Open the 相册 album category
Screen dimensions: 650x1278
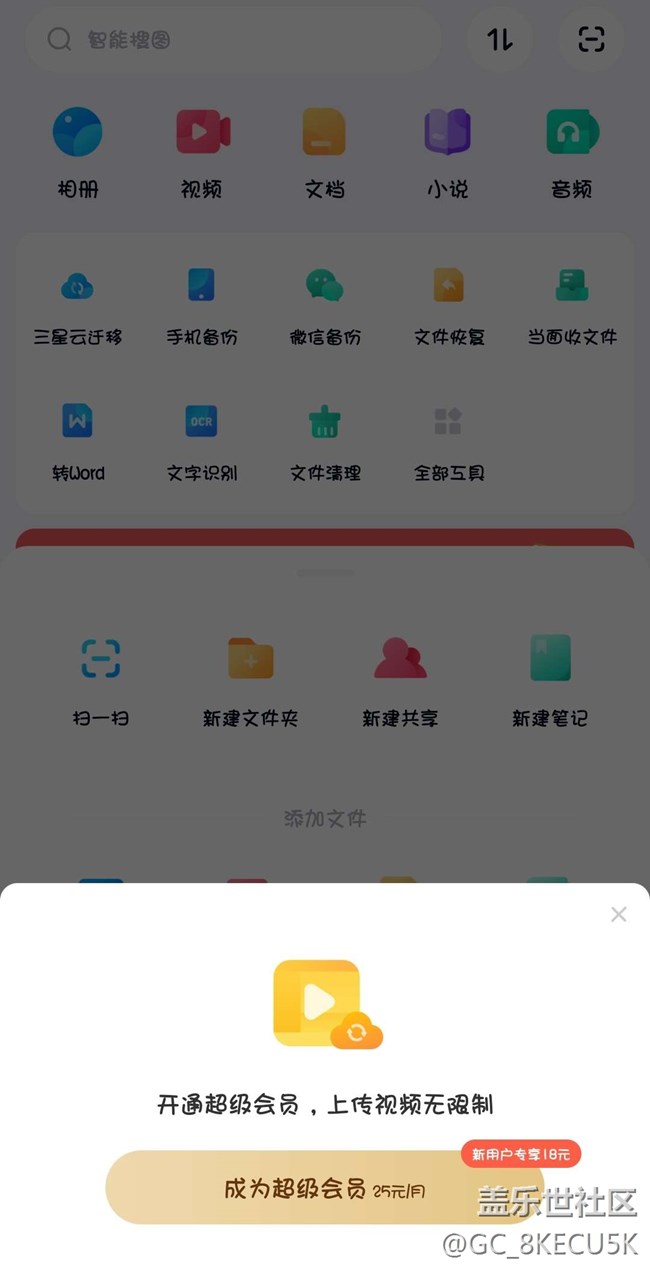[x=78, y=152]
